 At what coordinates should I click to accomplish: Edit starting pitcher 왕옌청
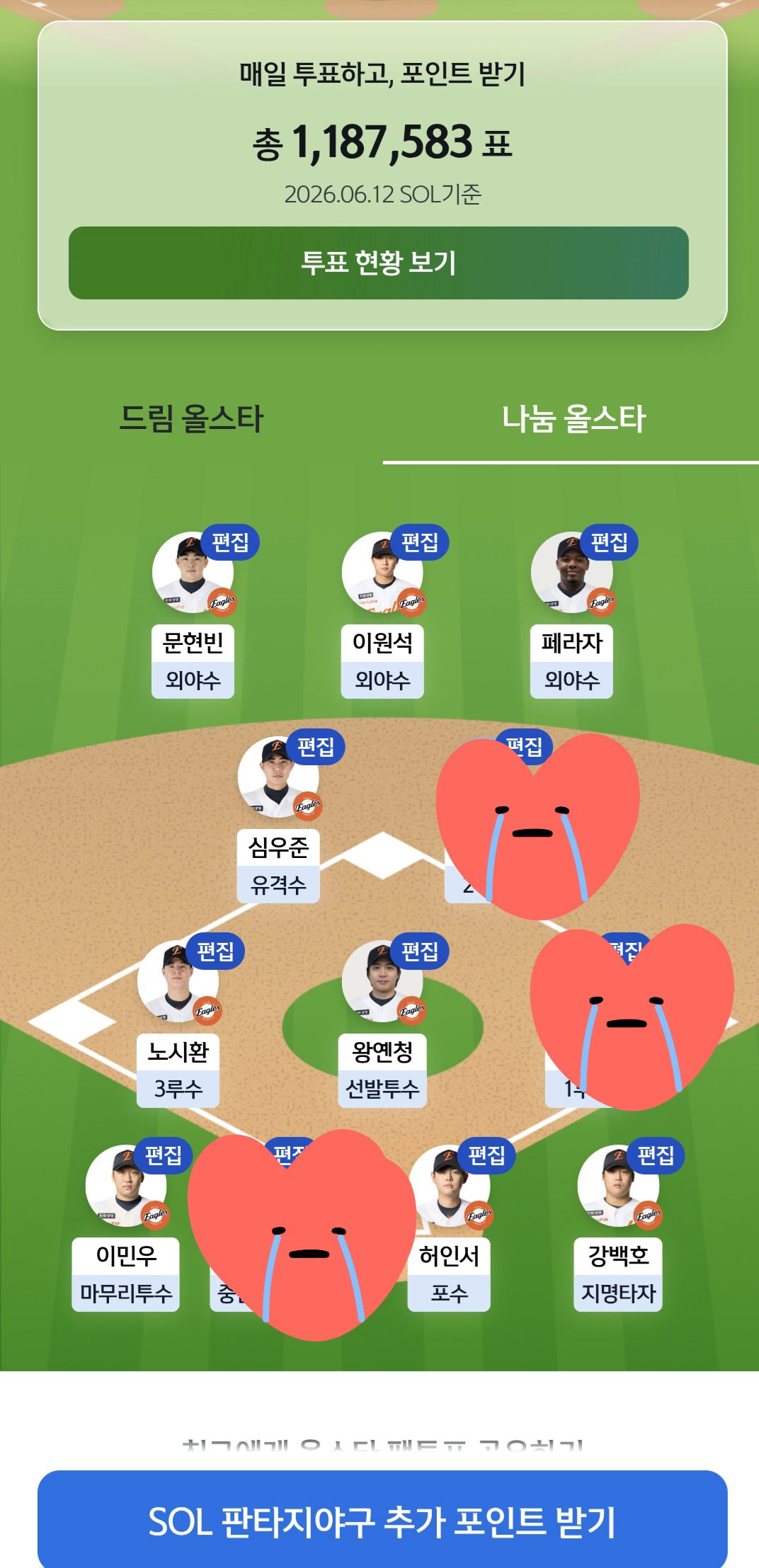tap(420, 951)
